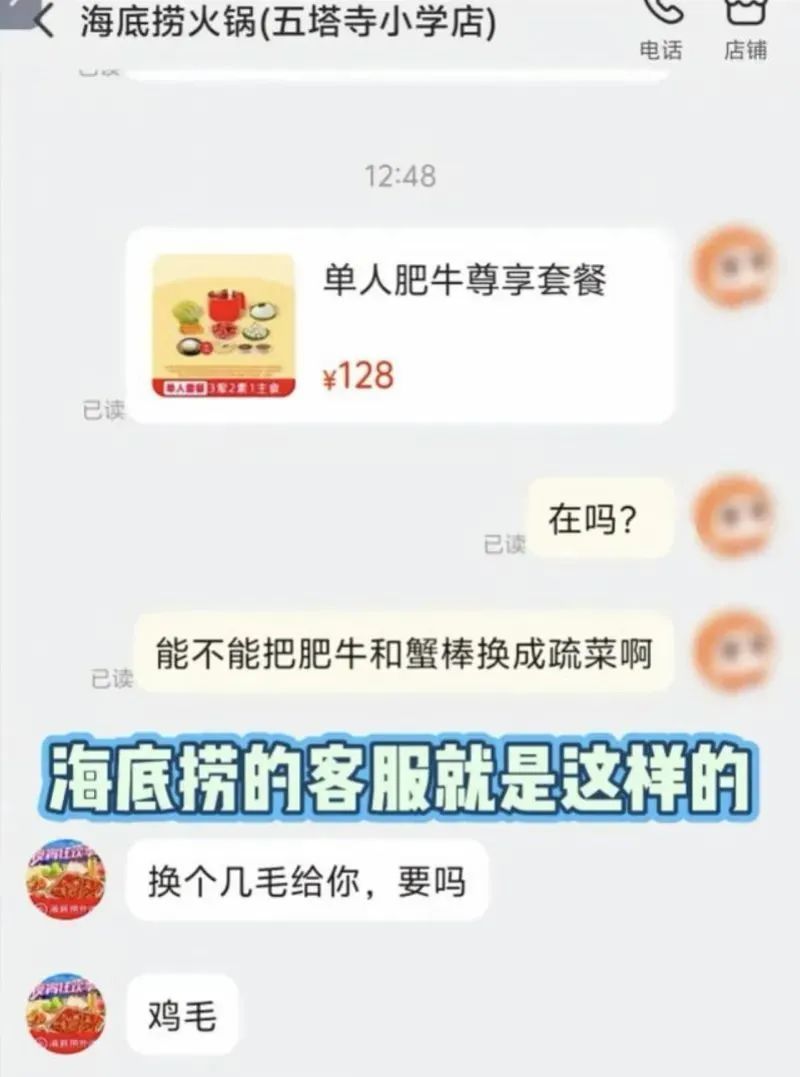This screenshot has width=800, height=1077.
Task: Go back from the Haidilao chat
Action: 40,22
